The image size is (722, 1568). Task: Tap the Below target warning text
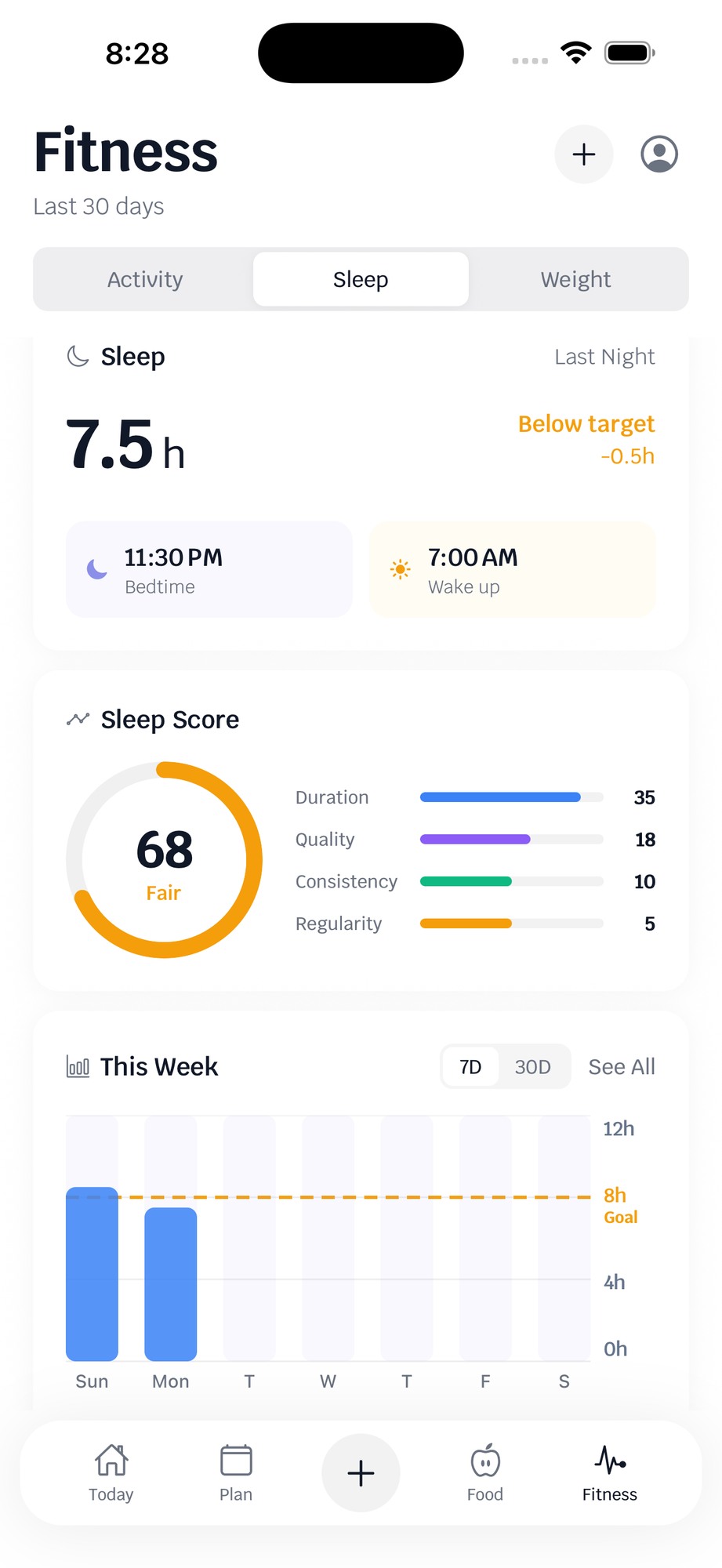pos(586,423)
